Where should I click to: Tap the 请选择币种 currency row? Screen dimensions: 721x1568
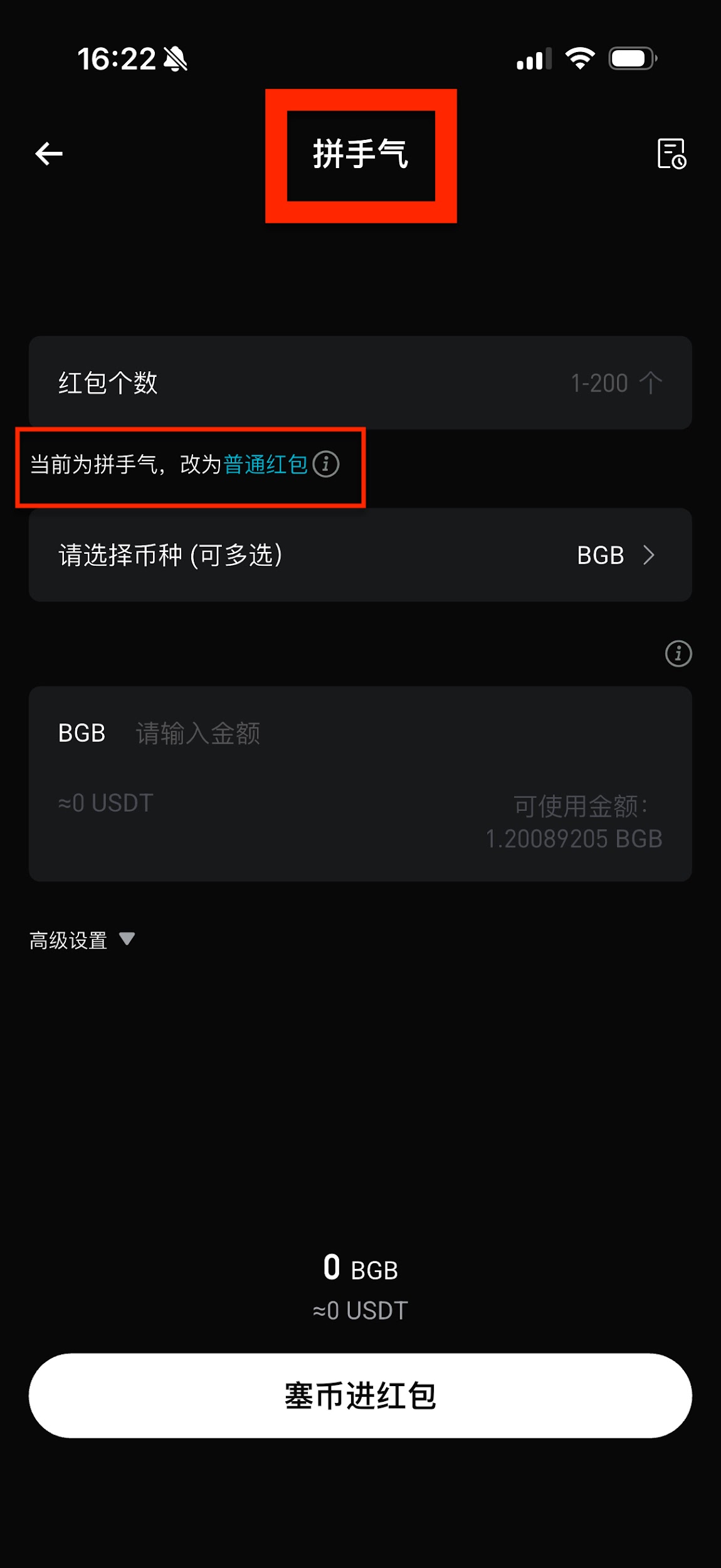[169, 555]
